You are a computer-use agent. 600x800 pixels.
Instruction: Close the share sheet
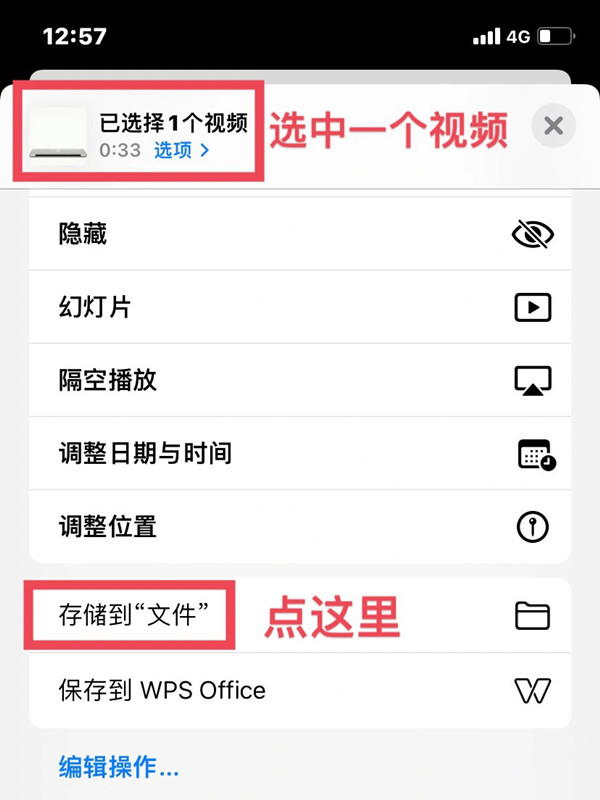[x=553, y=127]
